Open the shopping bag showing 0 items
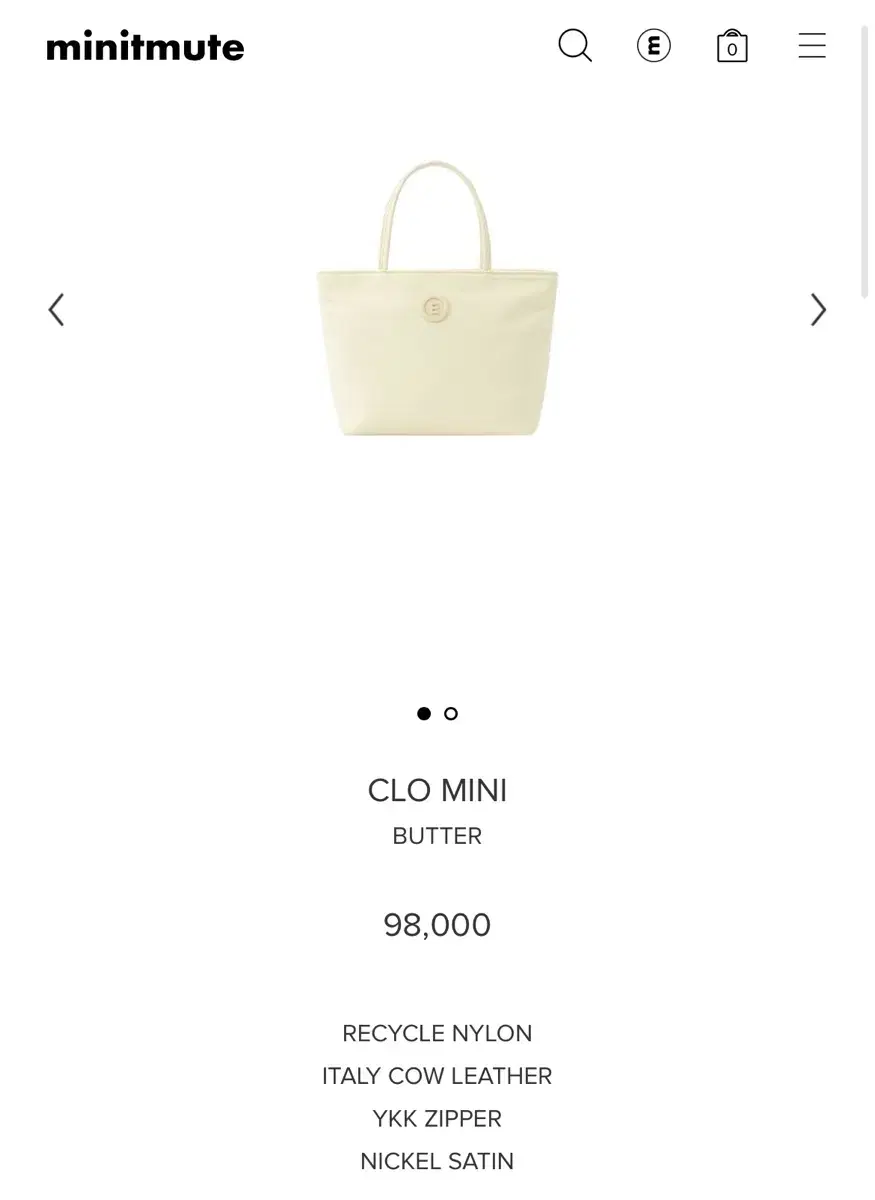The image size is (875, 1200). (732, 46)
